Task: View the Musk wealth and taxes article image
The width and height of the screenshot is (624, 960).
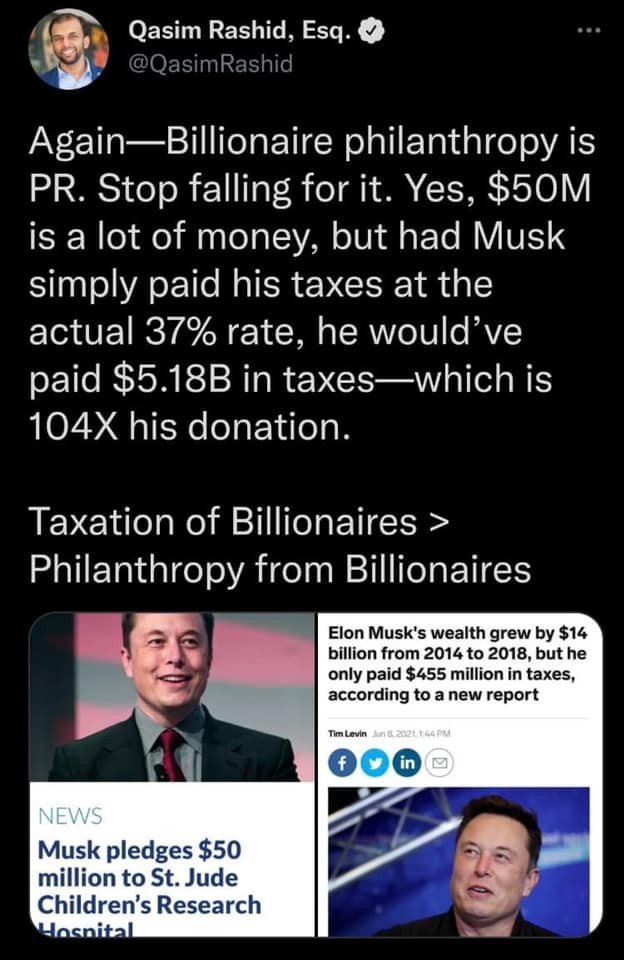Action: pos(459,775)
